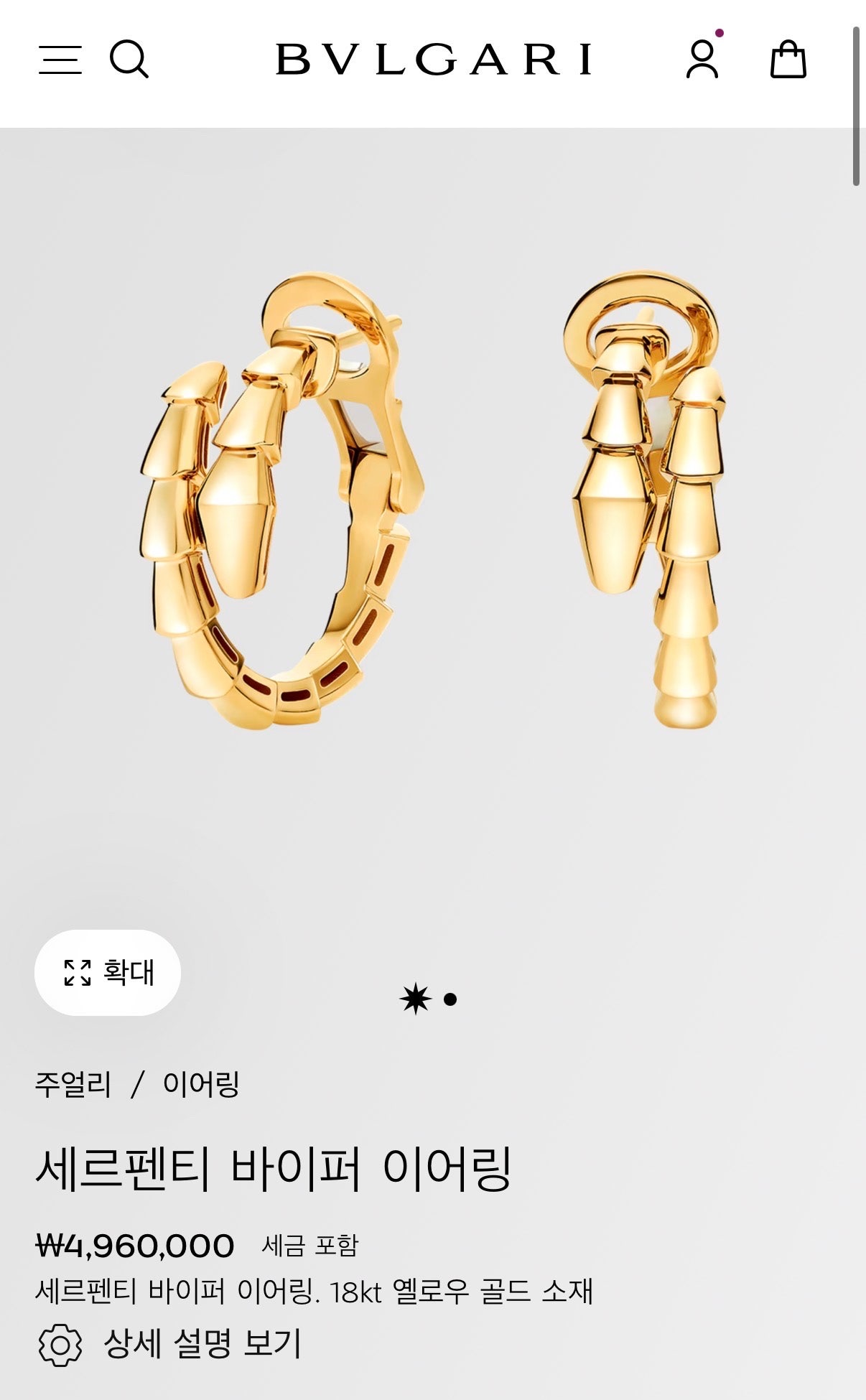Go to the 주얼리 breadcrumb
Viewport: 866px width, 1400px height.
click(x=73, y=1084)
